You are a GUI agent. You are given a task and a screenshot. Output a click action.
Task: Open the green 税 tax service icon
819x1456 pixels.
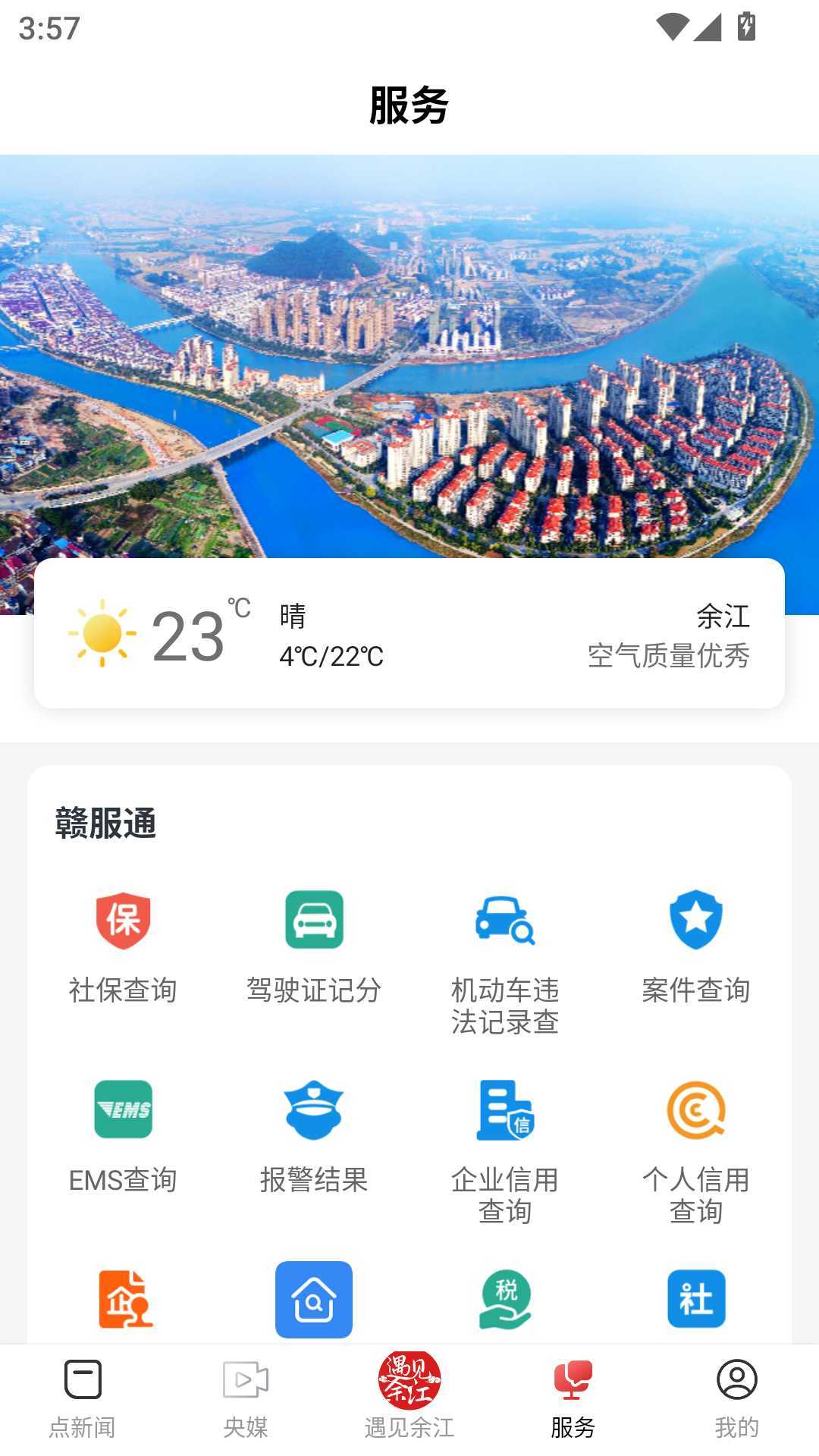pyautogui.click(x=504, y=1298)
